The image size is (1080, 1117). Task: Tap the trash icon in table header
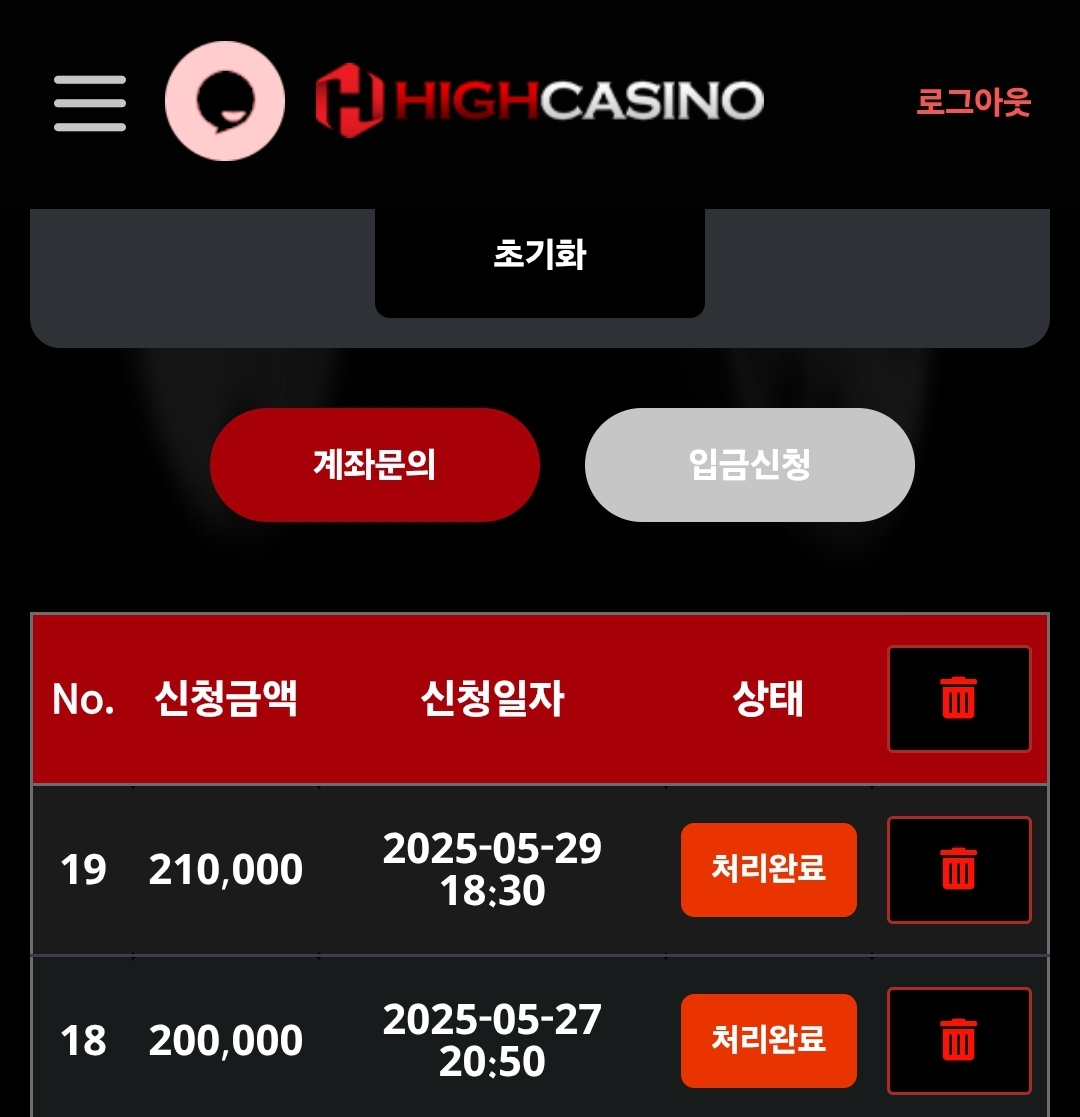coord(959,698)
